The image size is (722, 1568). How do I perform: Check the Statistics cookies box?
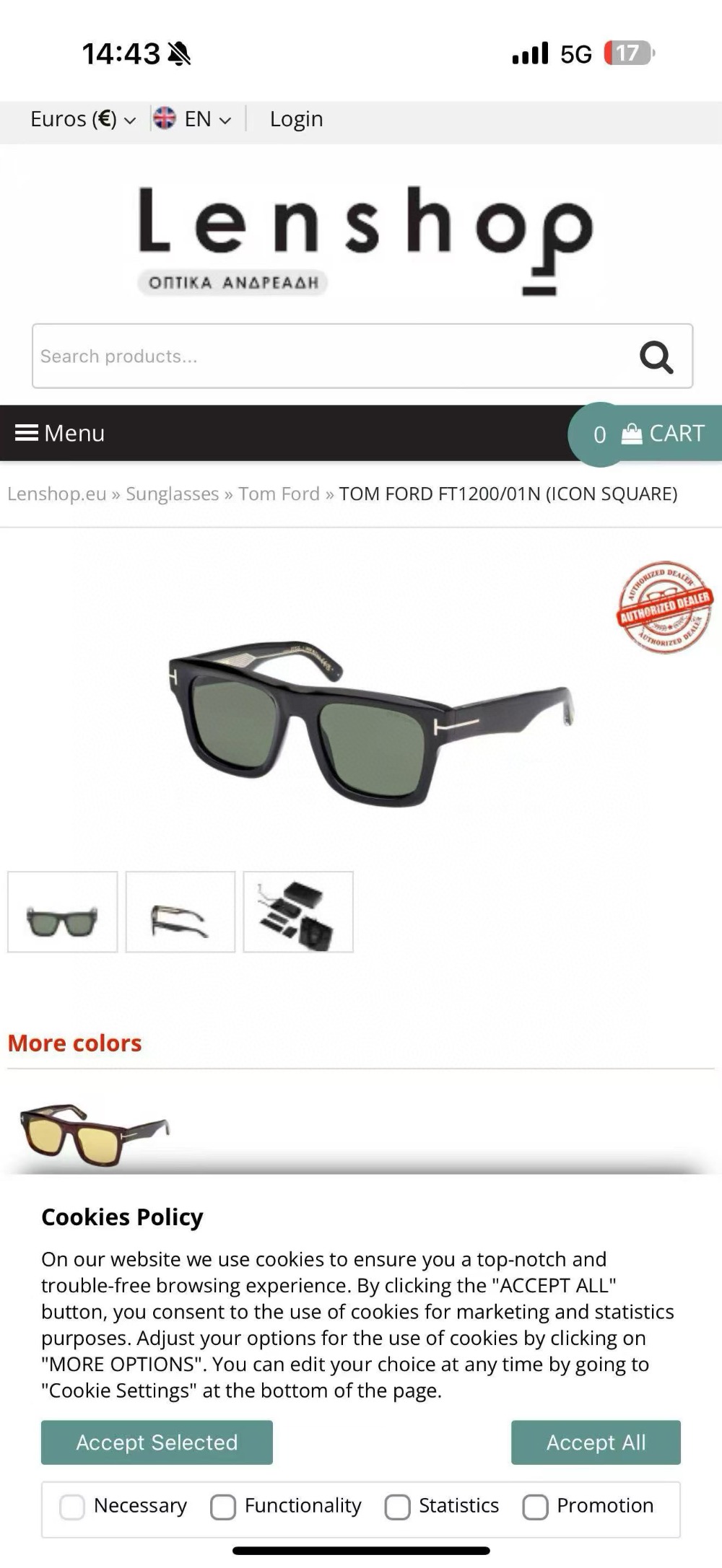397,1507
